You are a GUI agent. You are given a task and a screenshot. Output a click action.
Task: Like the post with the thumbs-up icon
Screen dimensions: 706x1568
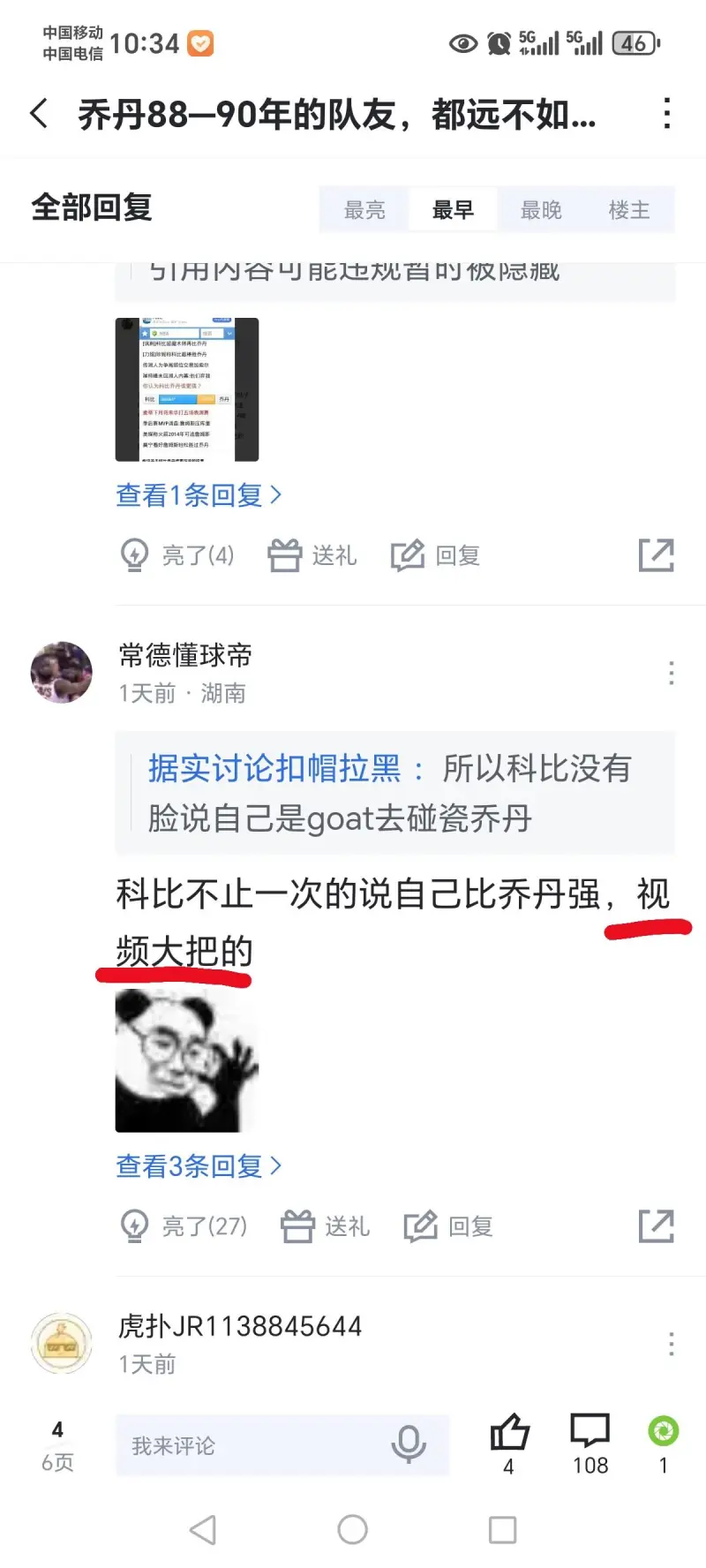pyautogui.click(x=509, y=1435)
